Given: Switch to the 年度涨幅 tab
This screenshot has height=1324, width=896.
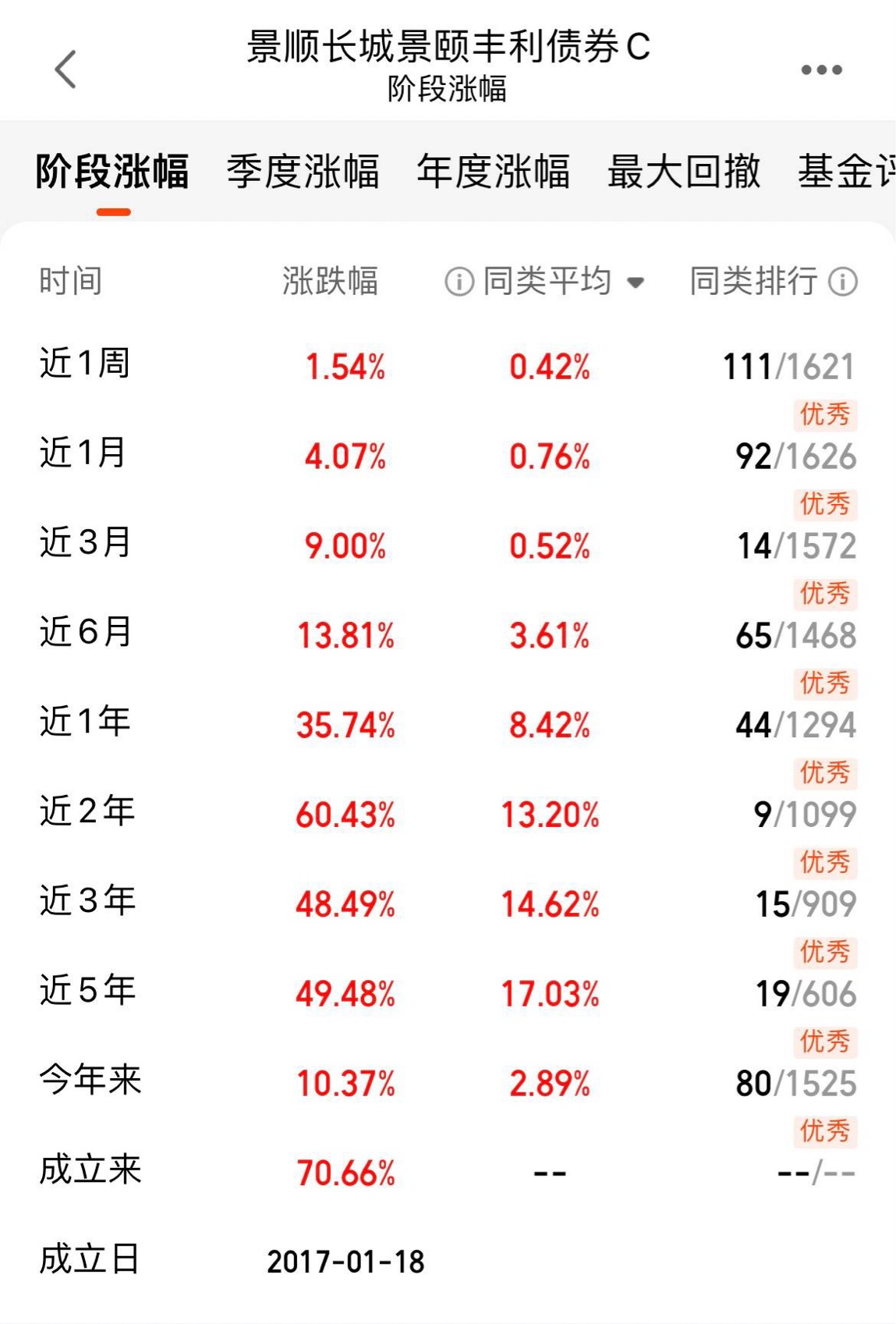Looking at the screenshot, I should 493,171.
